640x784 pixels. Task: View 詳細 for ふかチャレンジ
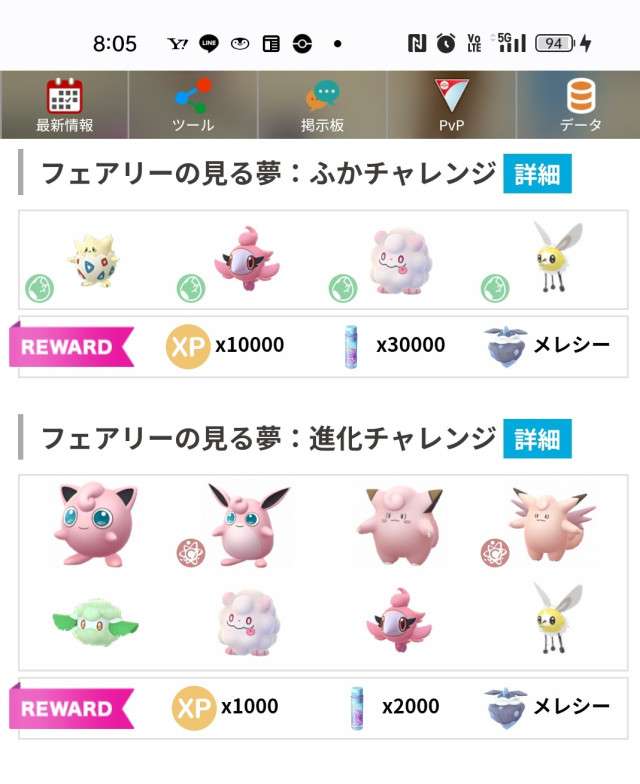click(537, 174)
